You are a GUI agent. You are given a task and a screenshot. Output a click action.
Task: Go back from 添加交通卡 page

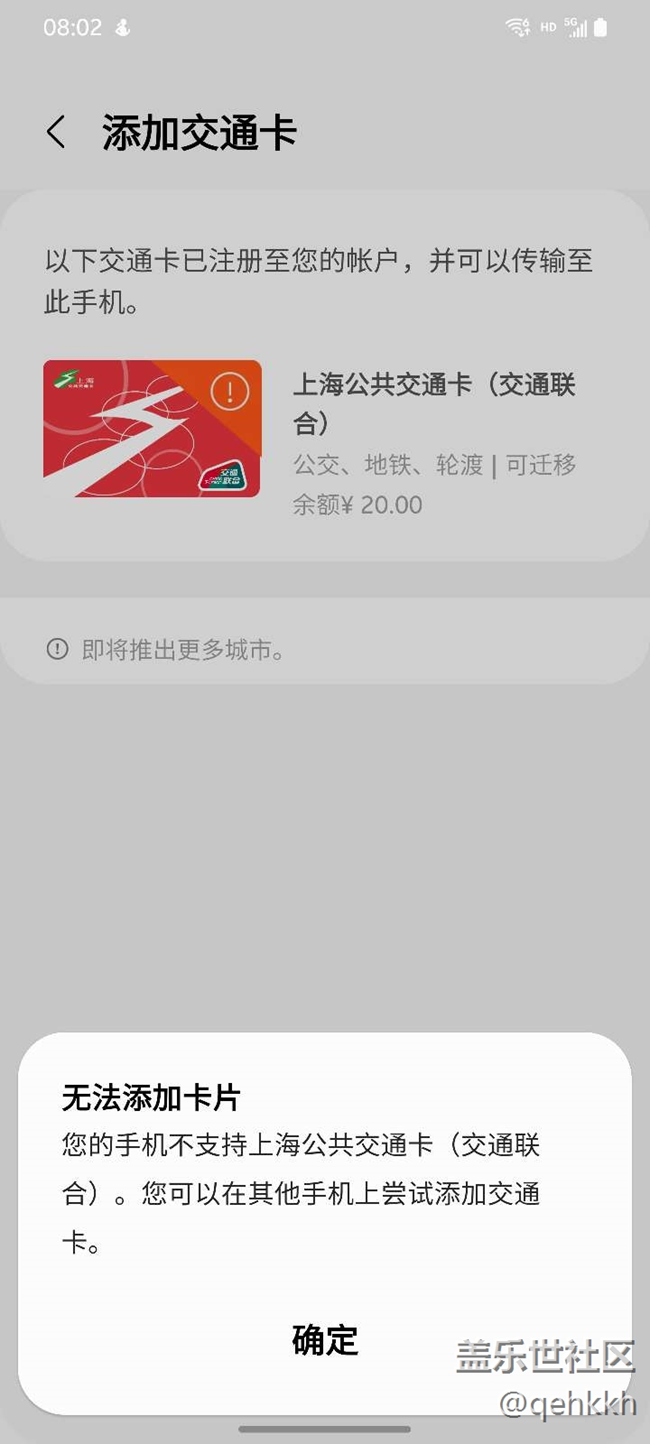[x=57, y=133]
